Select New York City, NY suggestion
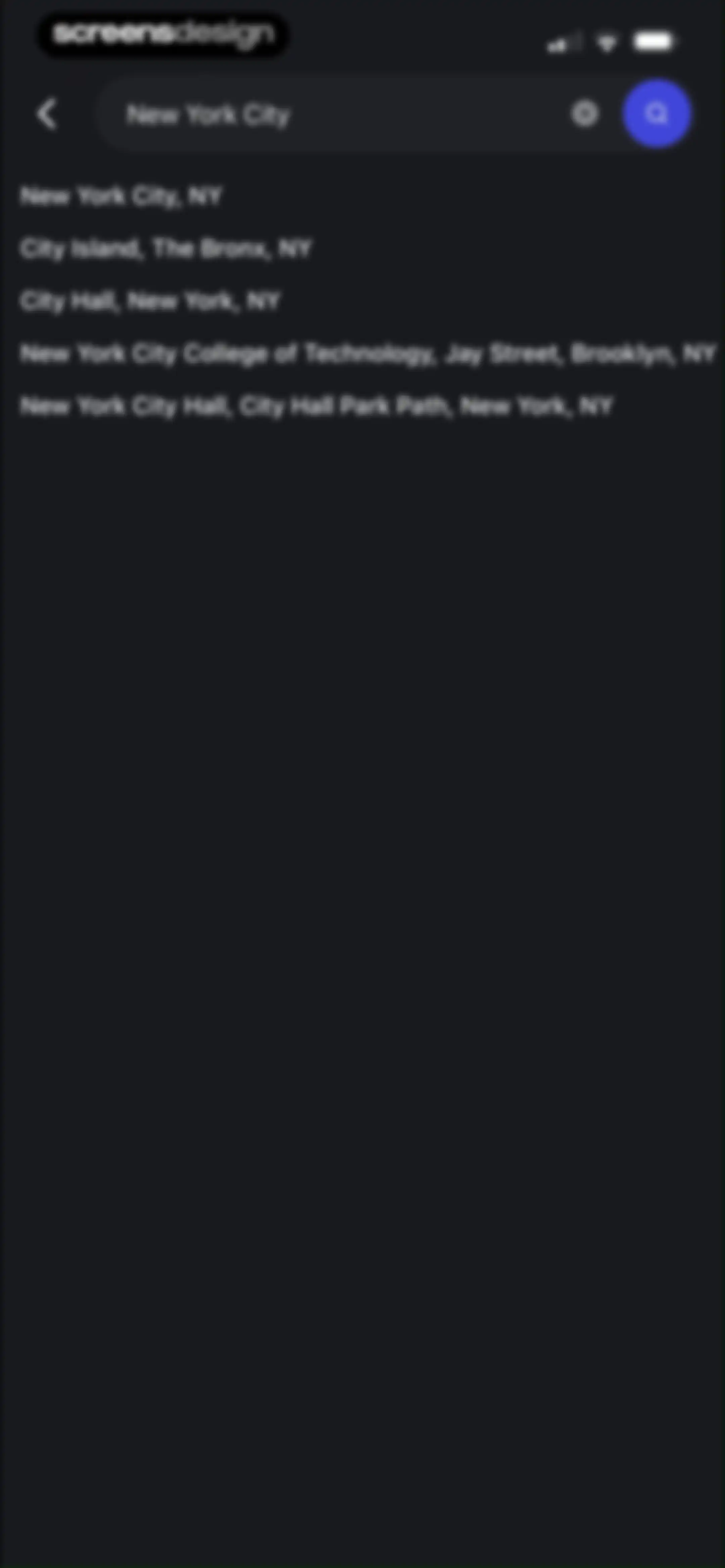The image size is (725, 1568). [x=121, y=197]
